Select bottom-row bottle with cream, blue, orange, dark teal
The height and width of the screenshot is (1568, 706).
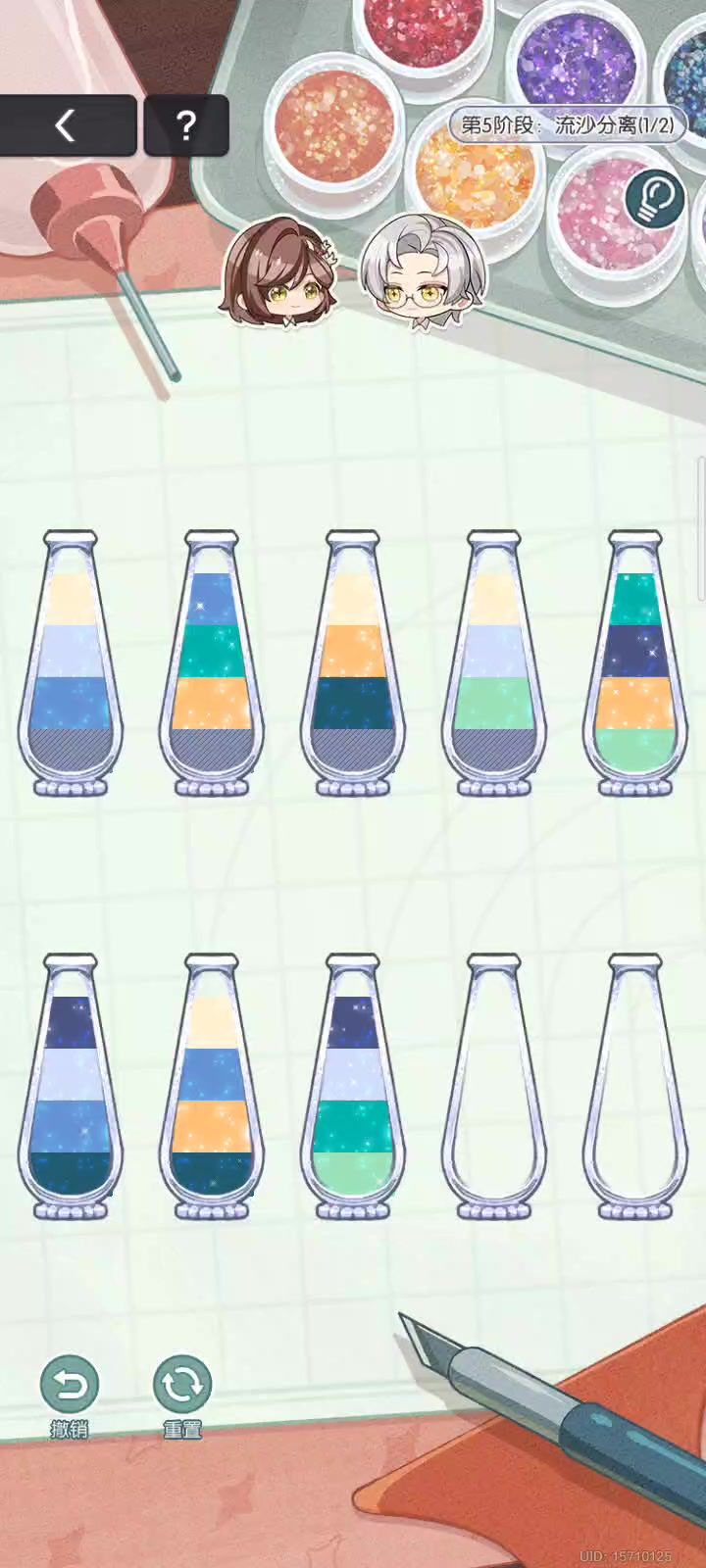212,1088
